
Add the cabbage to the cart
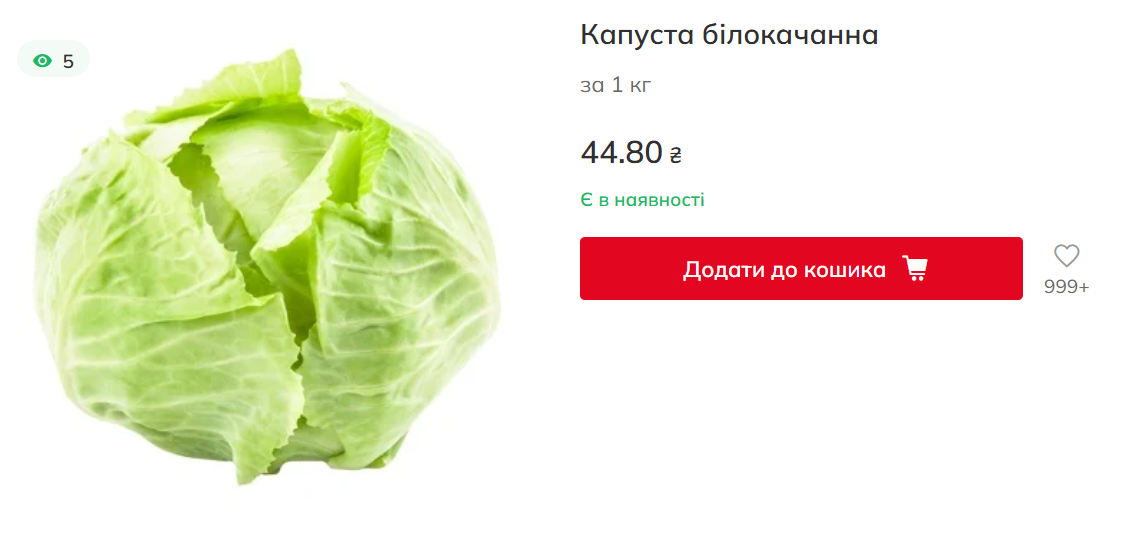click(800, 269)
